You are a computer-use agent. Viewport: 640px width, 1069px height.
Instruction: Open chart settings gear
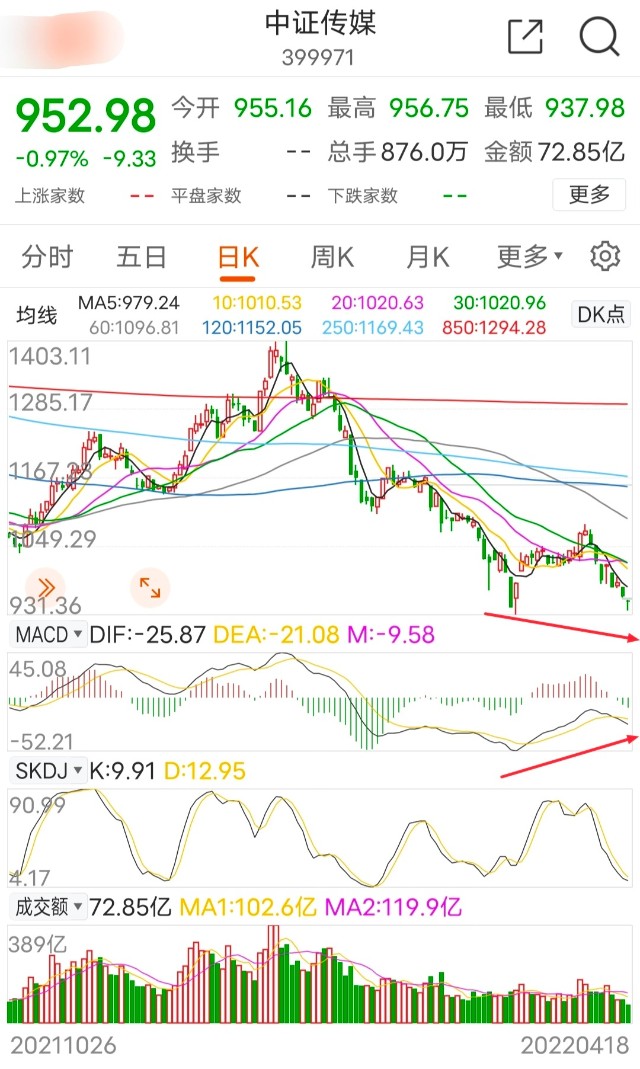604,257
